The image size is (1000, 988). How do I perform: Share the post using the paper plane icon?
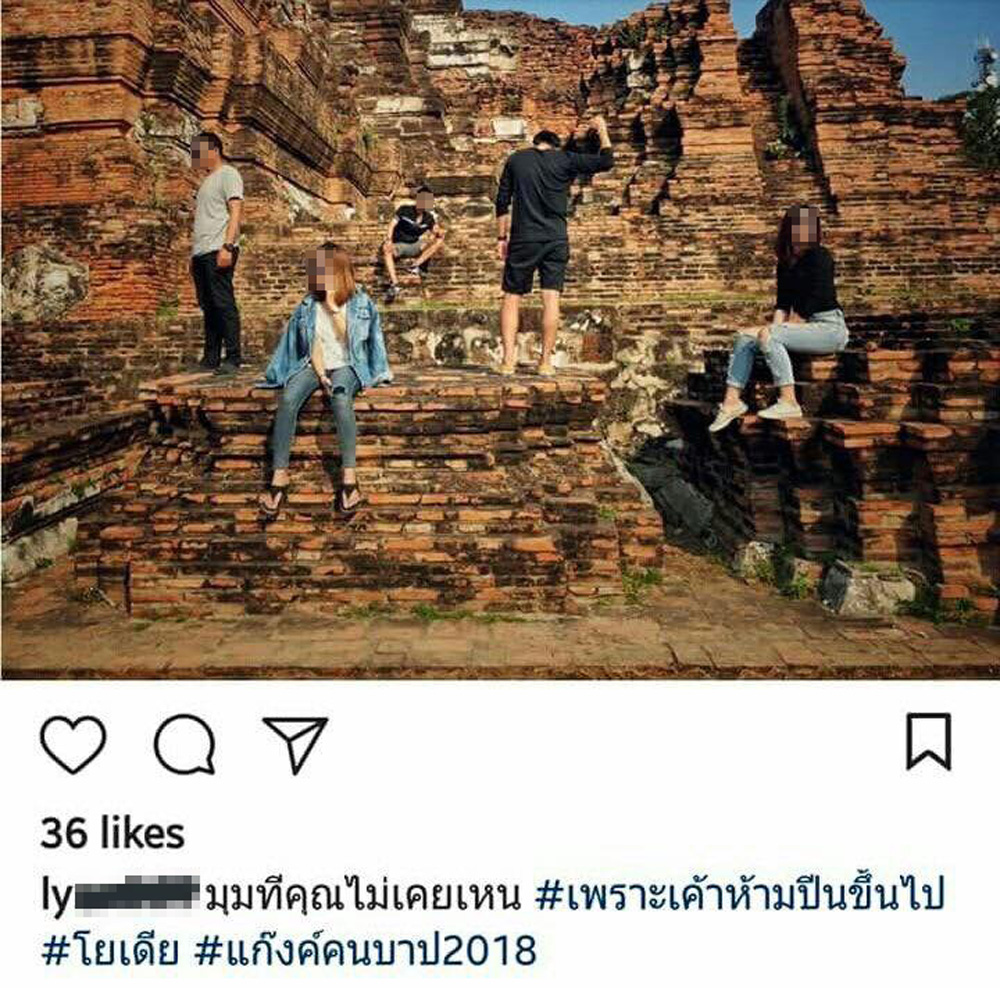click(x=296, y=744)
